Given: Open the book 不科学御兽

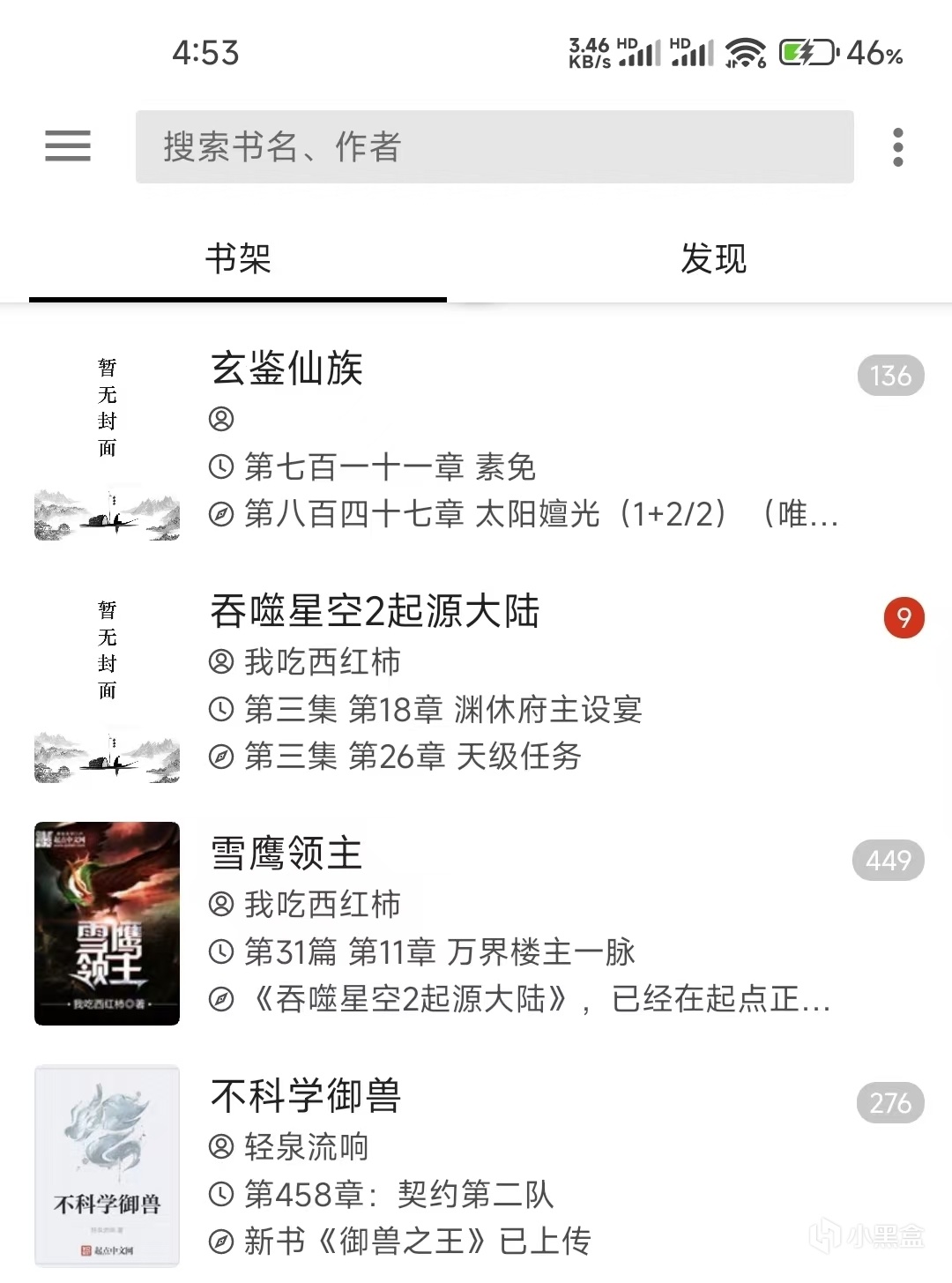Looking at the screenshot, I should (x=476, y=1166).
